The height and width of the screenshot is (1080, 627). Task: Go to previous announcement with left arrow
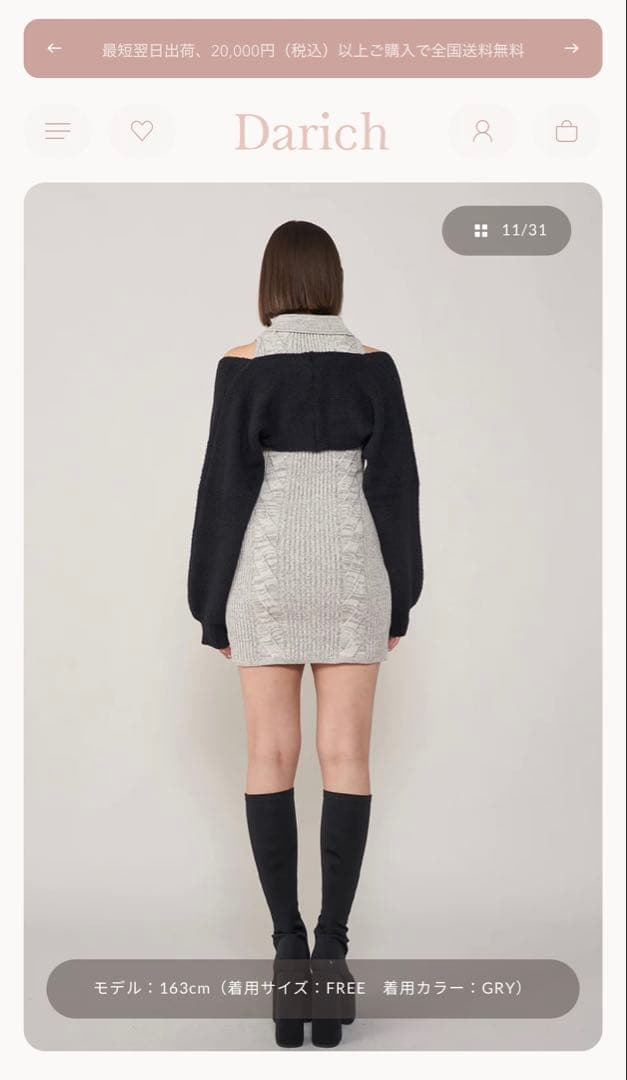click(x=54, y=48)
